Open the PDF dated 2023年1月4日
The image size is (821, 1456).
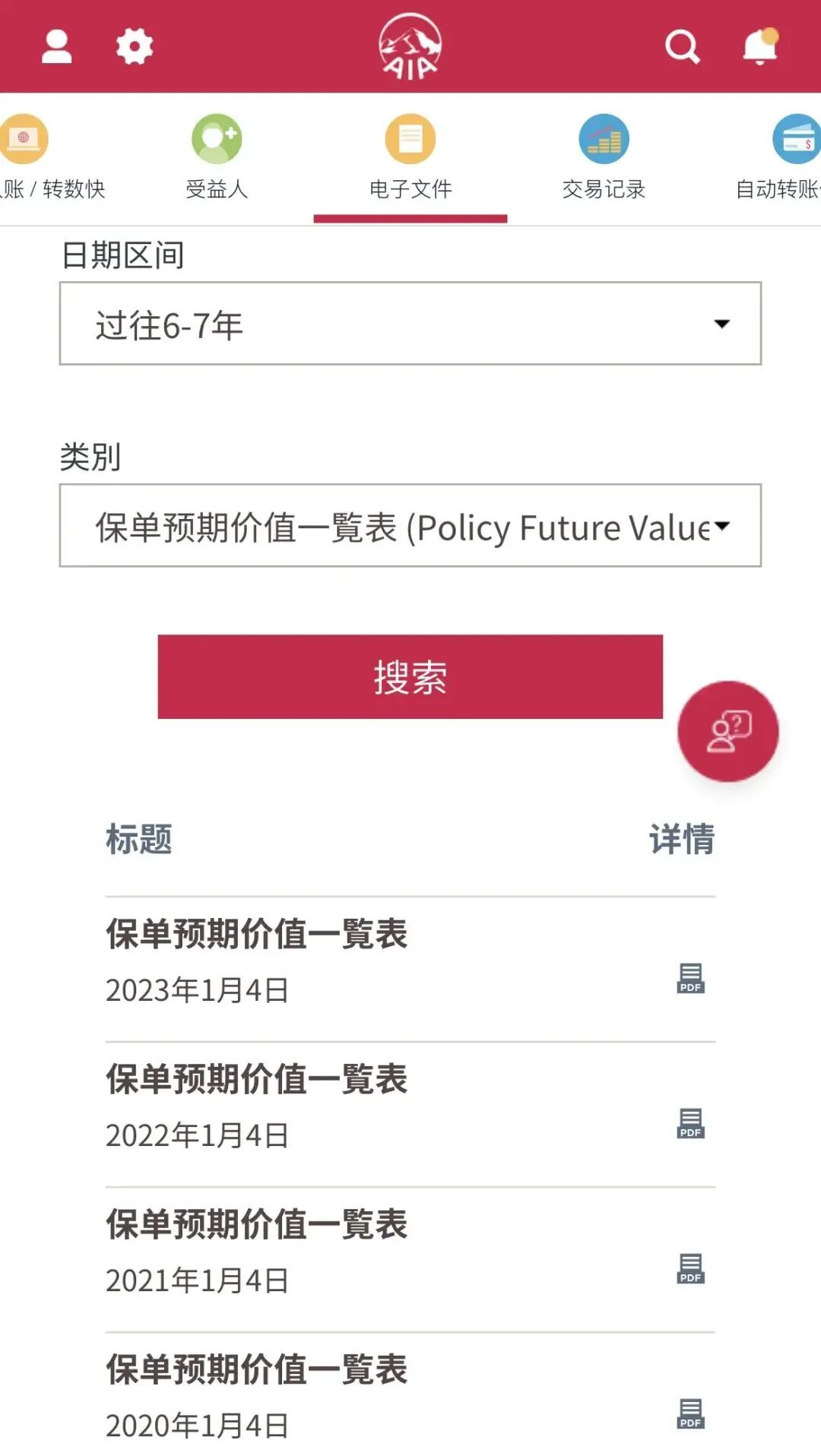coord(690,978)
